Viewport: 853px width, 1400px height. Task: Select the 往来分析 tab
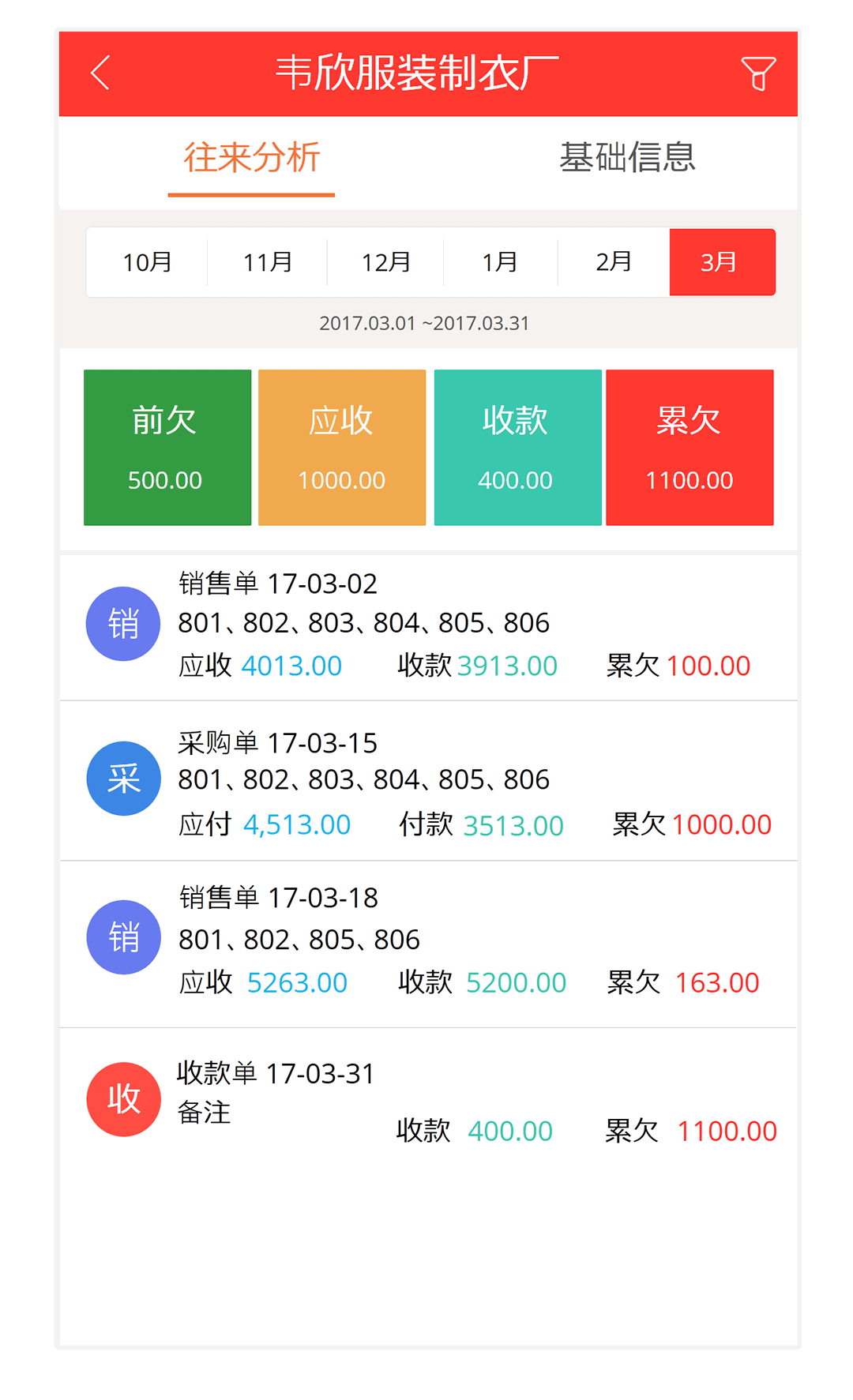(x=251, y=157)
